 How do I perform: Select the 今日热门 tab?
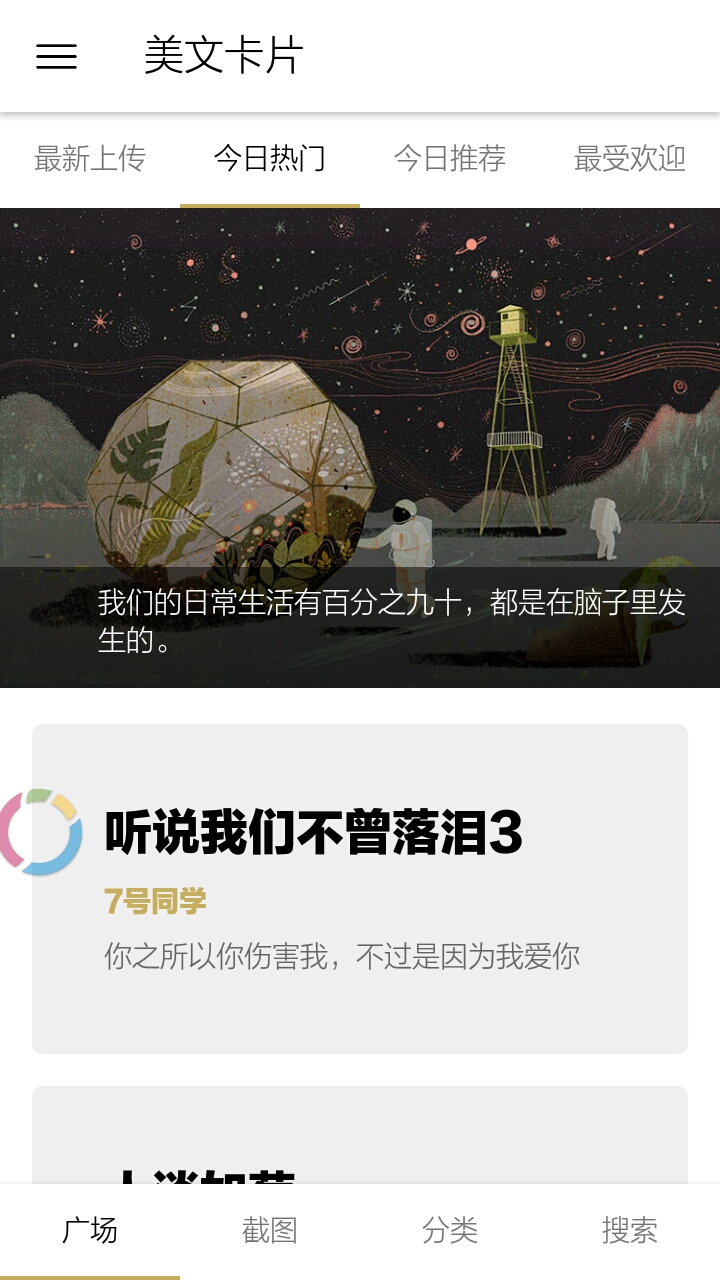click(x=270, y=159)
